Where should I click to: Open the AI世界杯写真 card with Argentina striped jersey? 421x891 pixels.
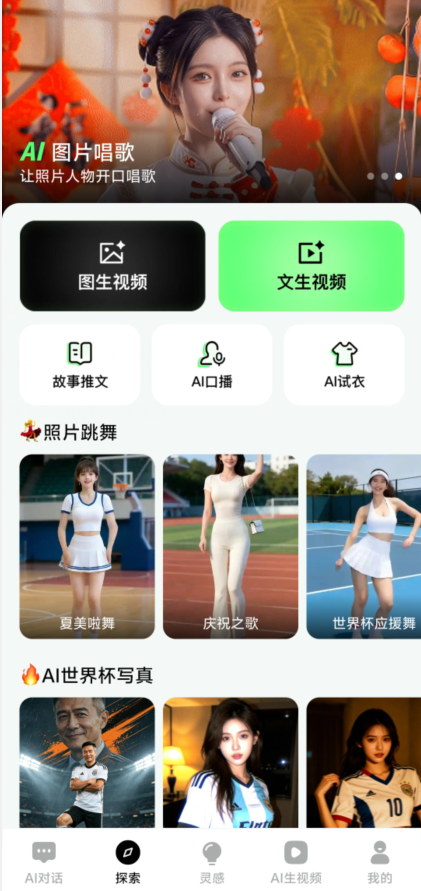[x=231, y=763]
